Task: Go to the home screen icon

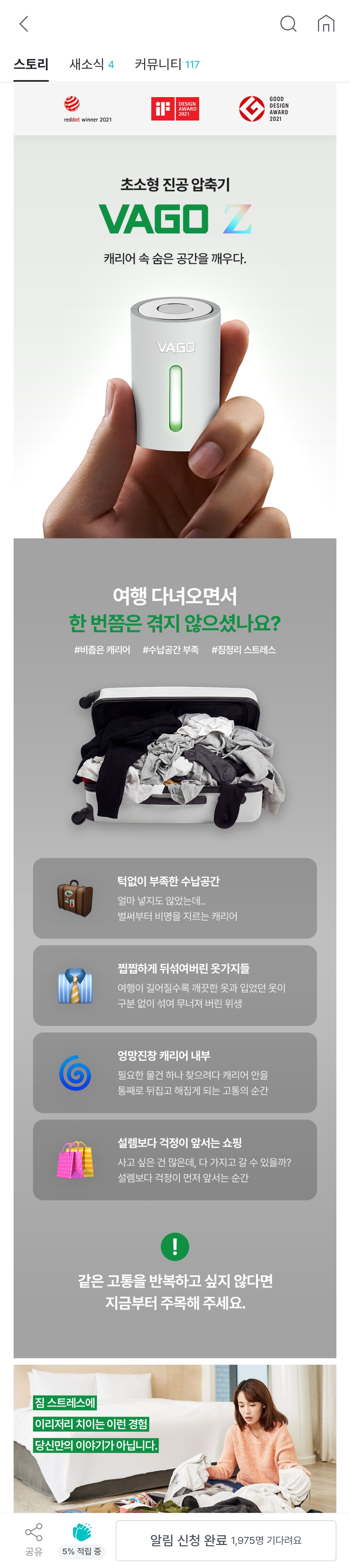Action: 326,24
